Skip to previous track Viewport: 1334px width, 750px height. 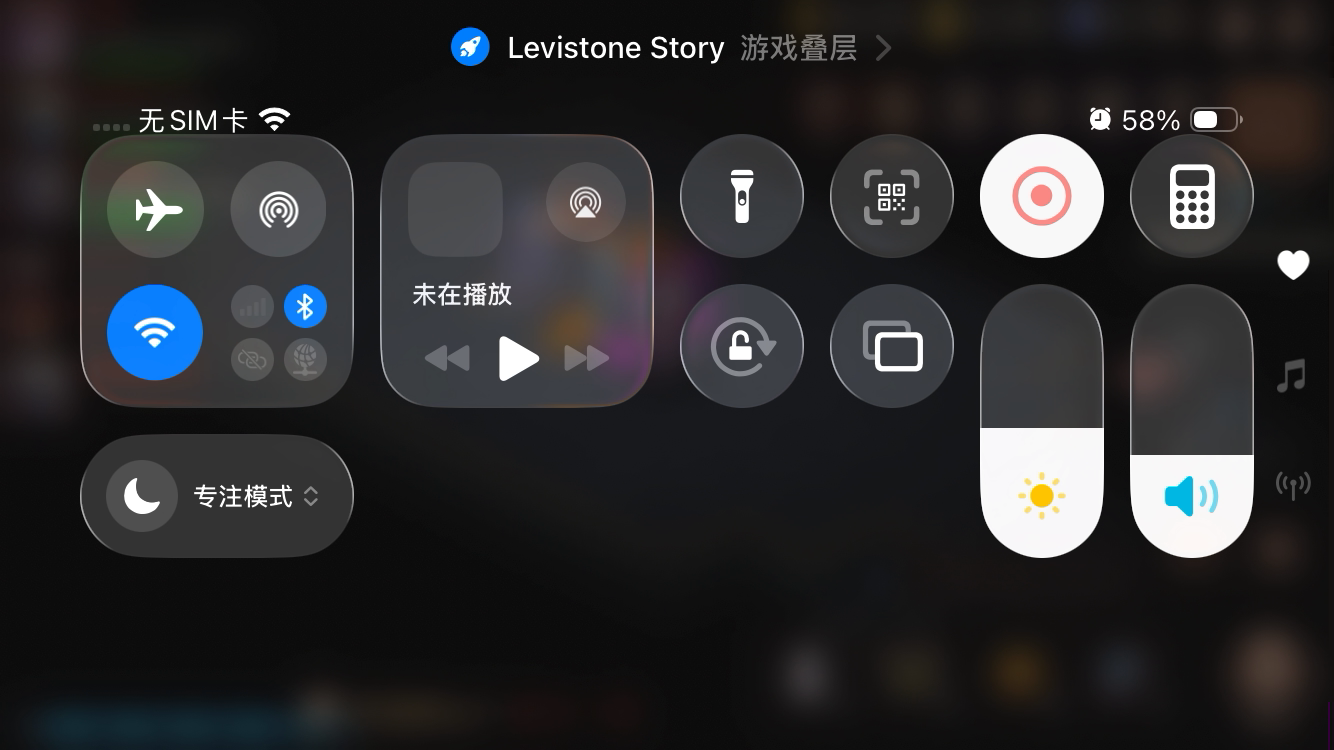tap(447, 358)
